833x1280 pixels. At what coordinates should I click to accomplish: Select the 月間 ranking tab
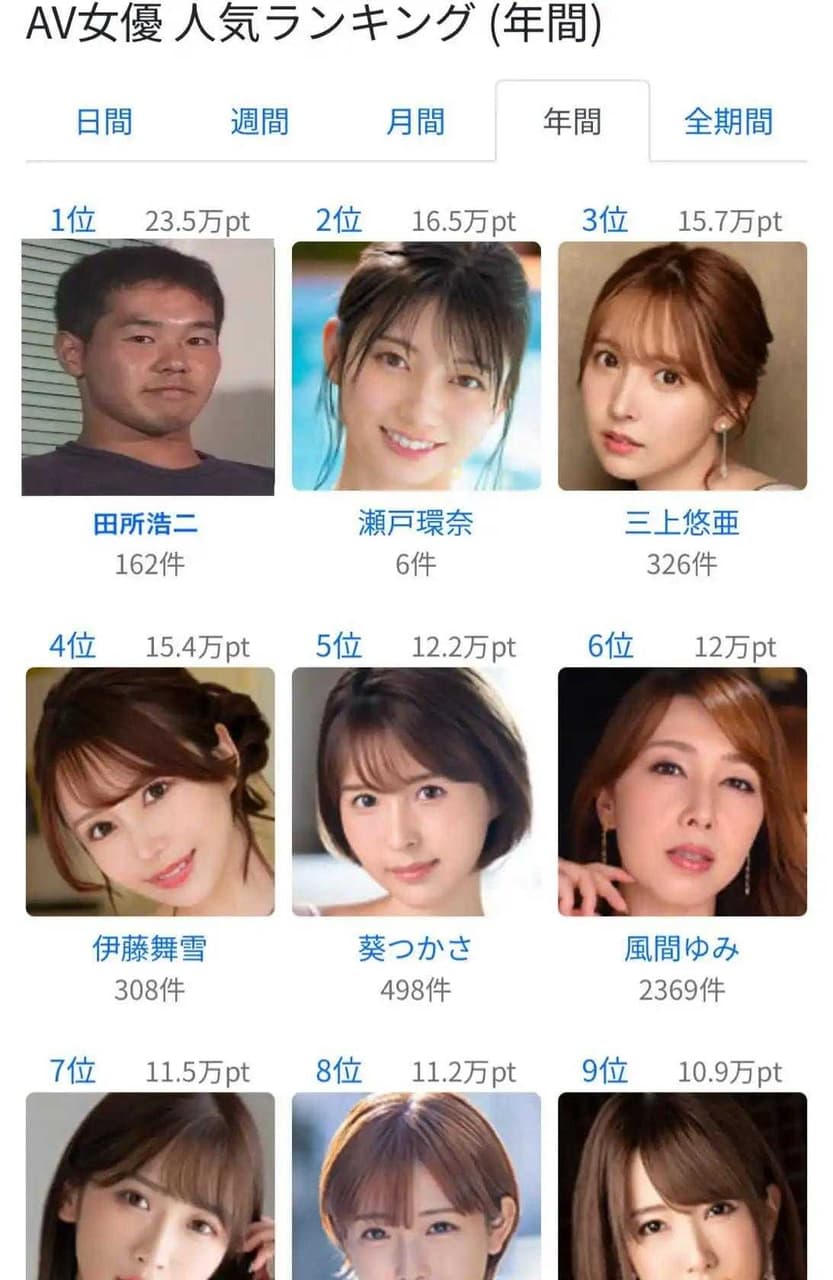[415, 123]
